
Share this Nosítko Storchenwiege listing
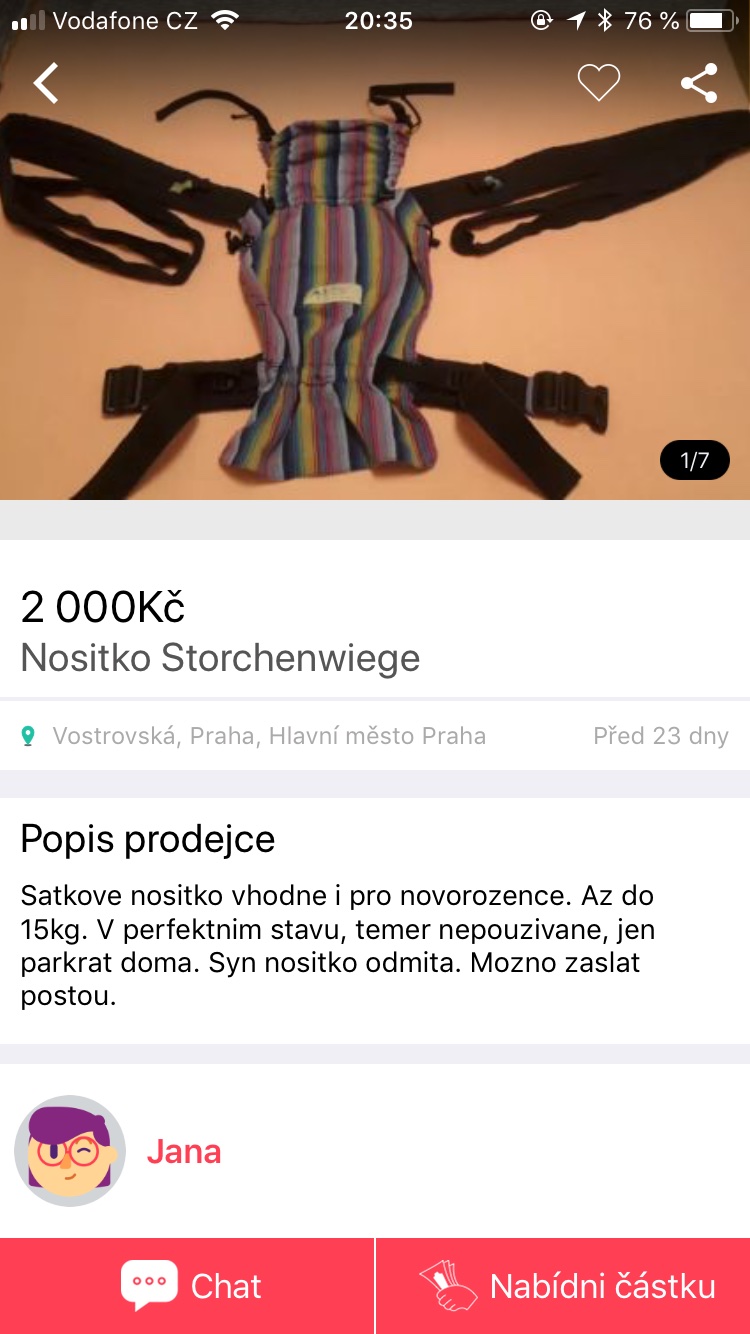699,83
